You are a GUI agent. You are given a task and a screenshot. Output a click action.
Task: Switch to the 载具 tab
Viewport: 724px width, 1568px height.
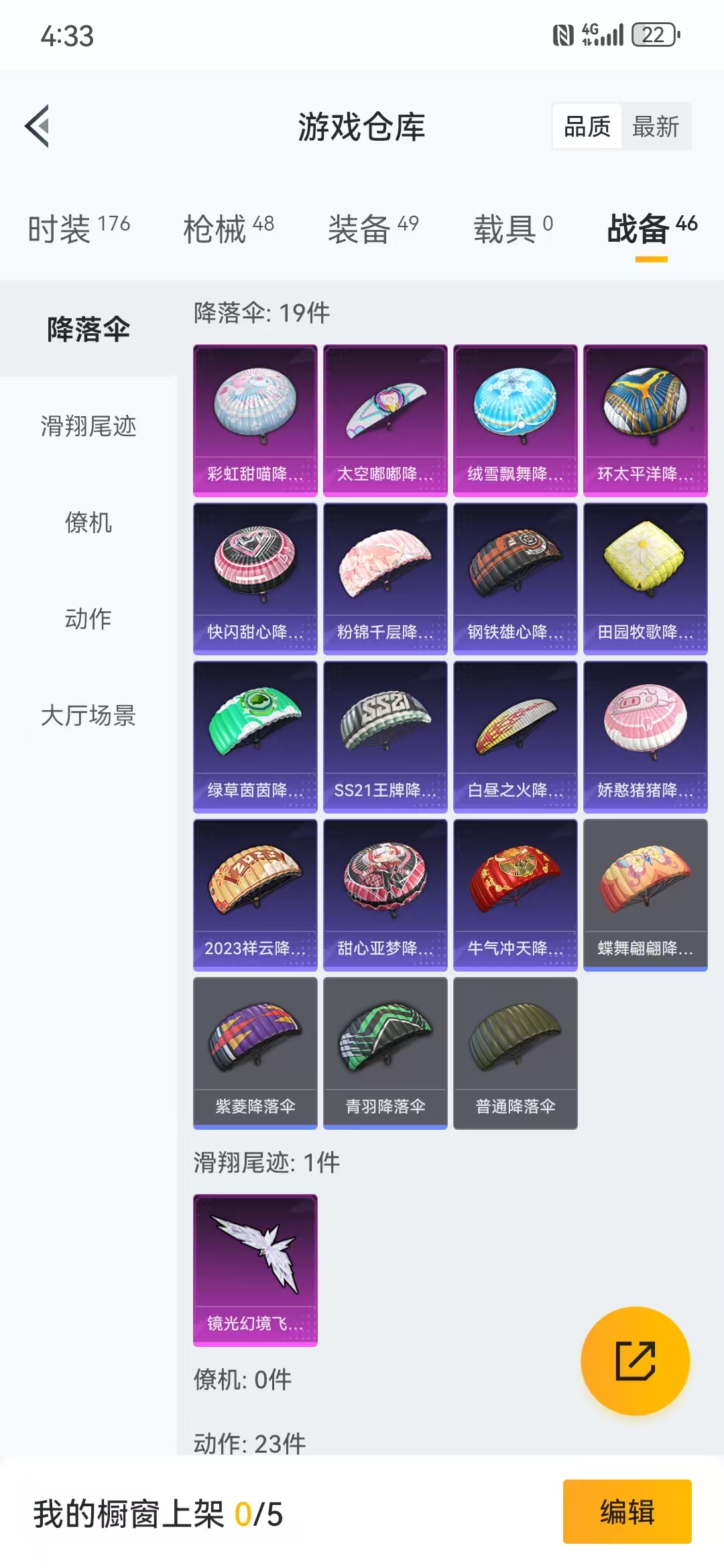[513, 228]
